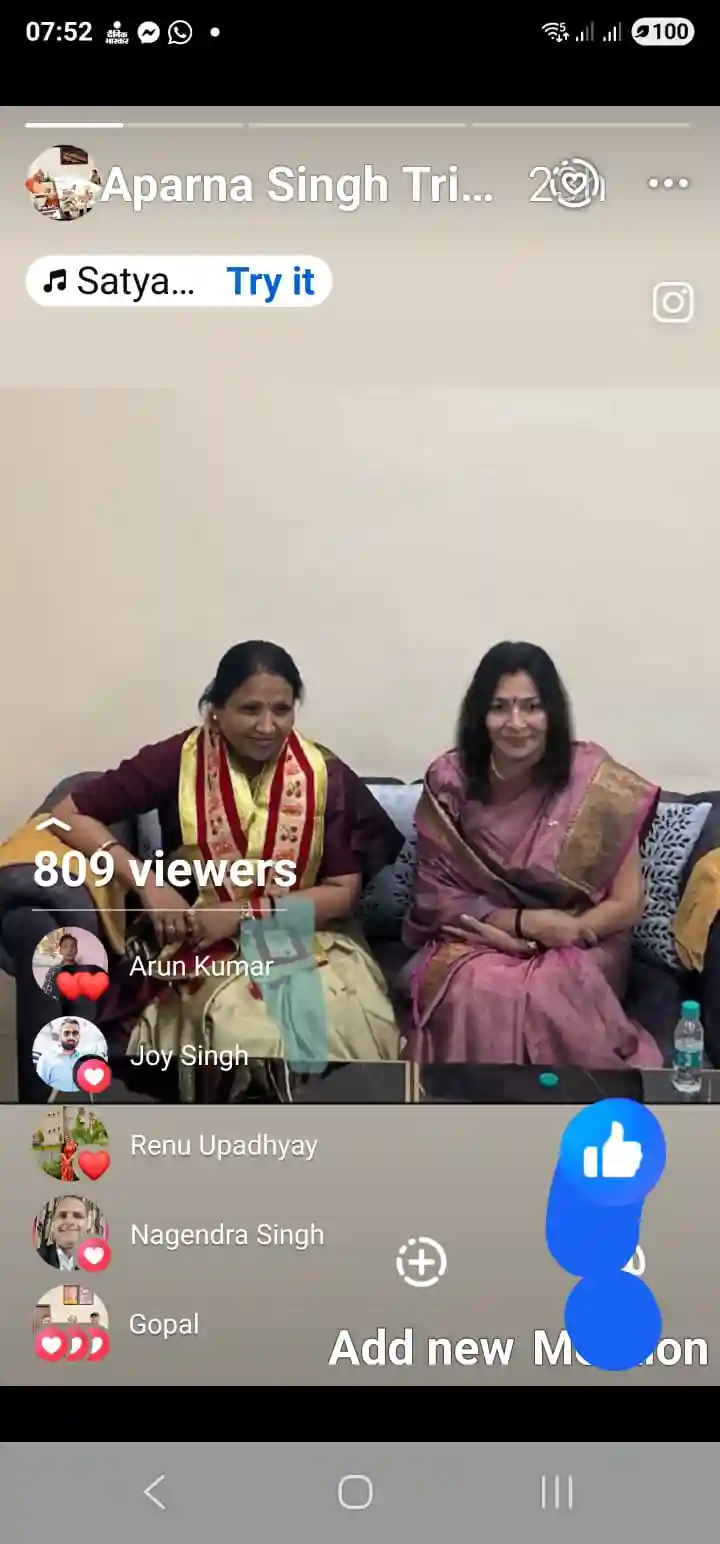This screenshot has width=720, height=1544.
Task: Select Gopal from the viewers list
Action: [164, 1324]
